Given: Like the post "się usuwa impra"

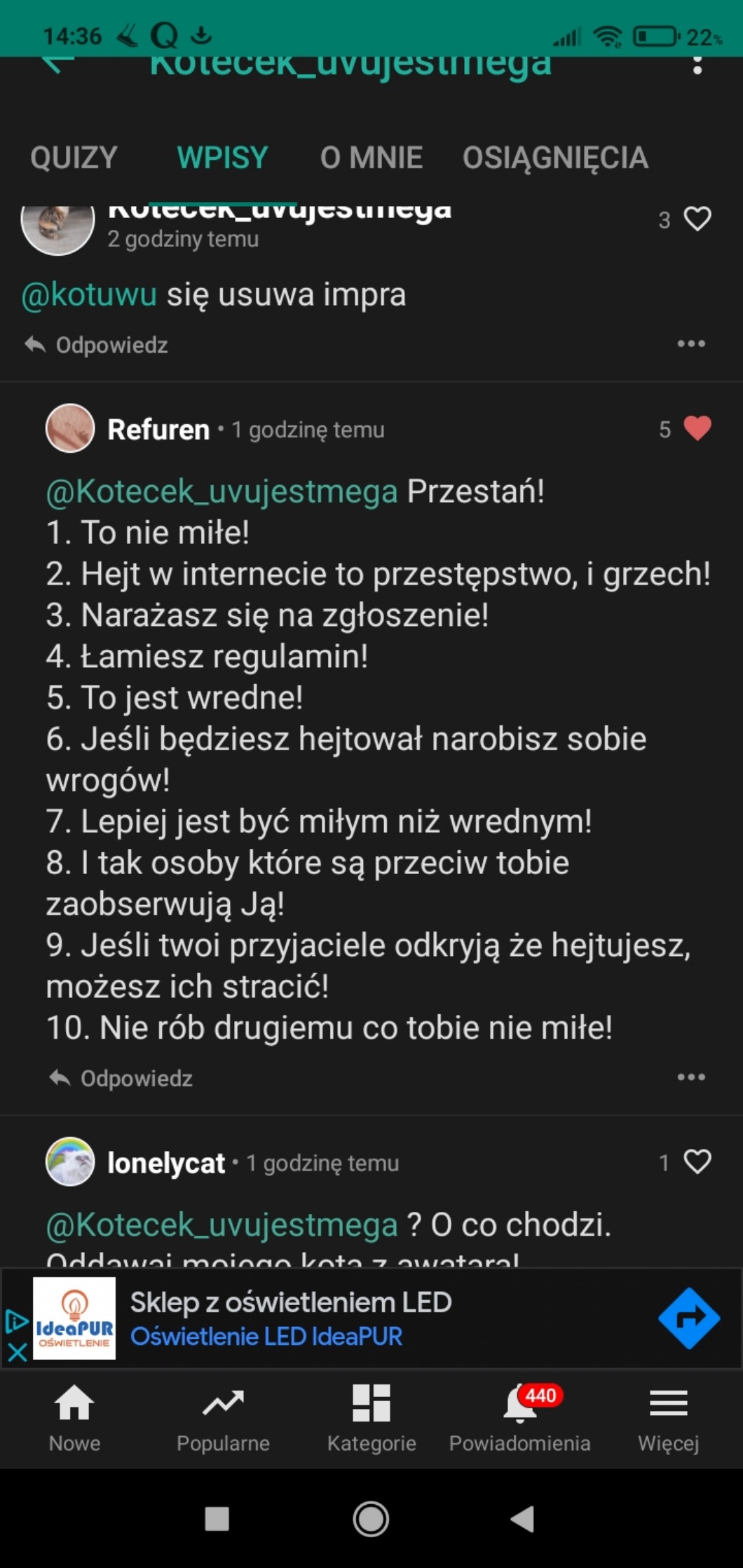Looking at the screenshot, I should tap(697, 219).
